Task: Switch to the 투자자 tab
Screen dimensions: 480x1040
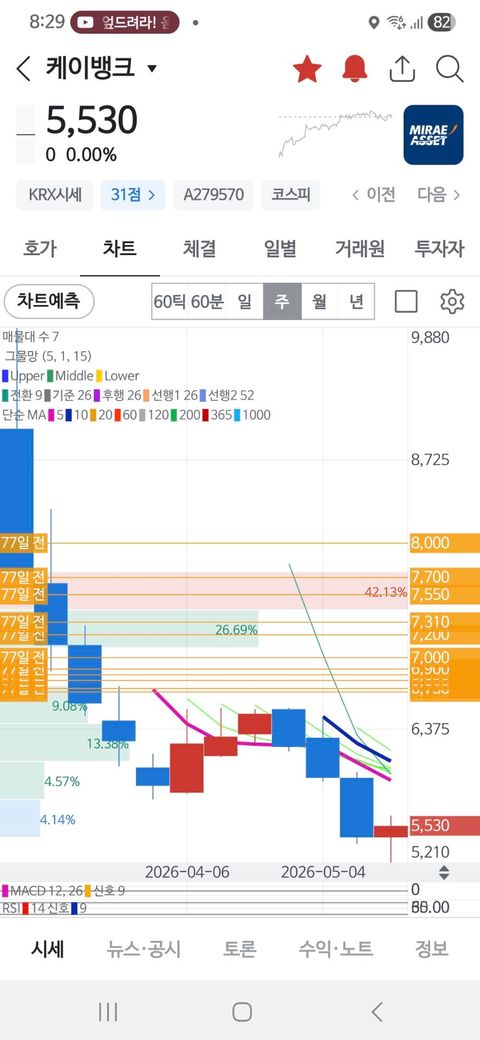Action: (x=440, y=249)
